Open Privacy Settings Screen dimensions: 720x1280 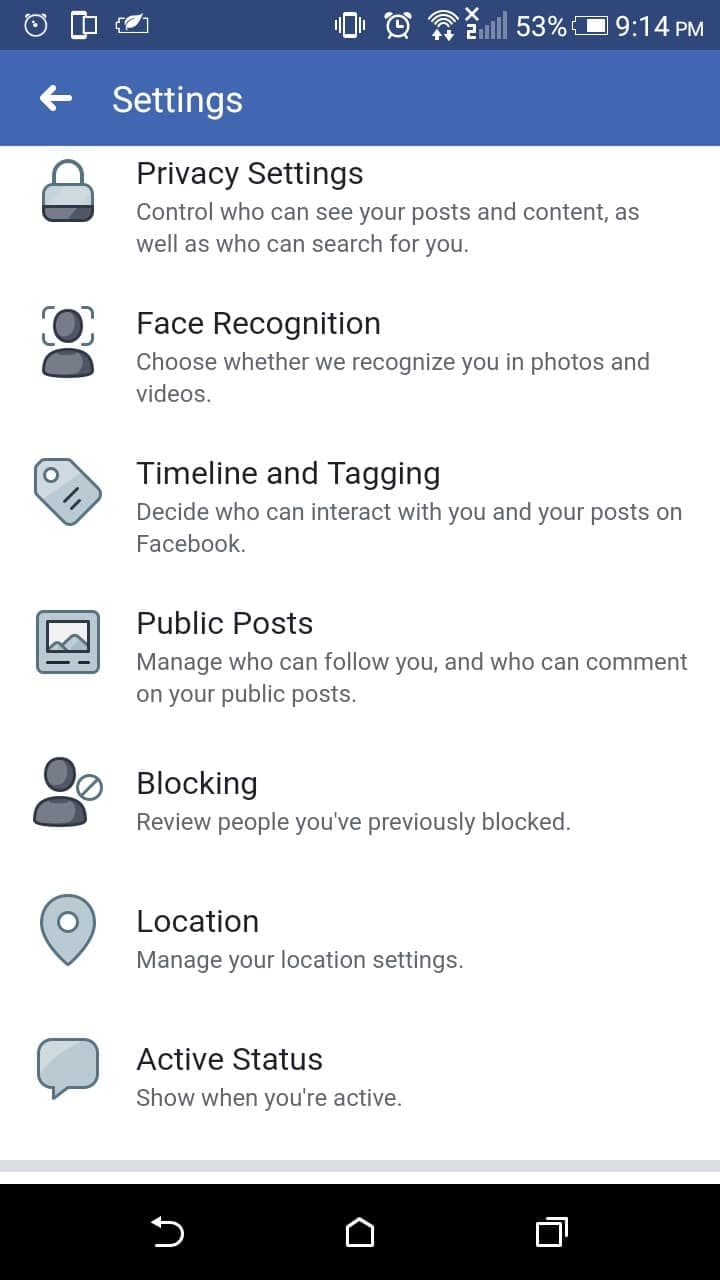tap(360, 205)
